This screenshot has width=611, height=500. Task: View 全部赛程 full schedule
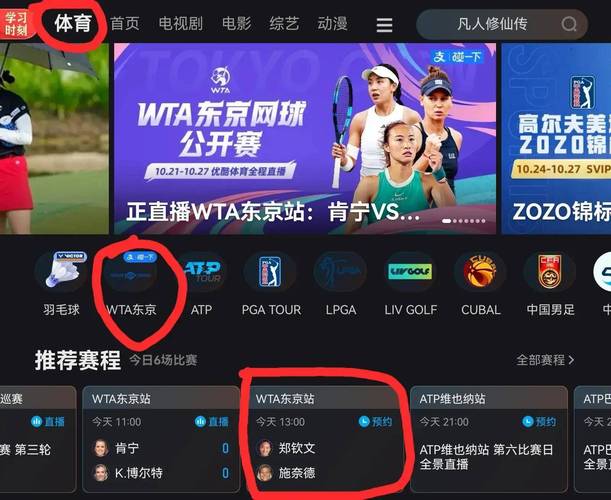click(547, 359)
